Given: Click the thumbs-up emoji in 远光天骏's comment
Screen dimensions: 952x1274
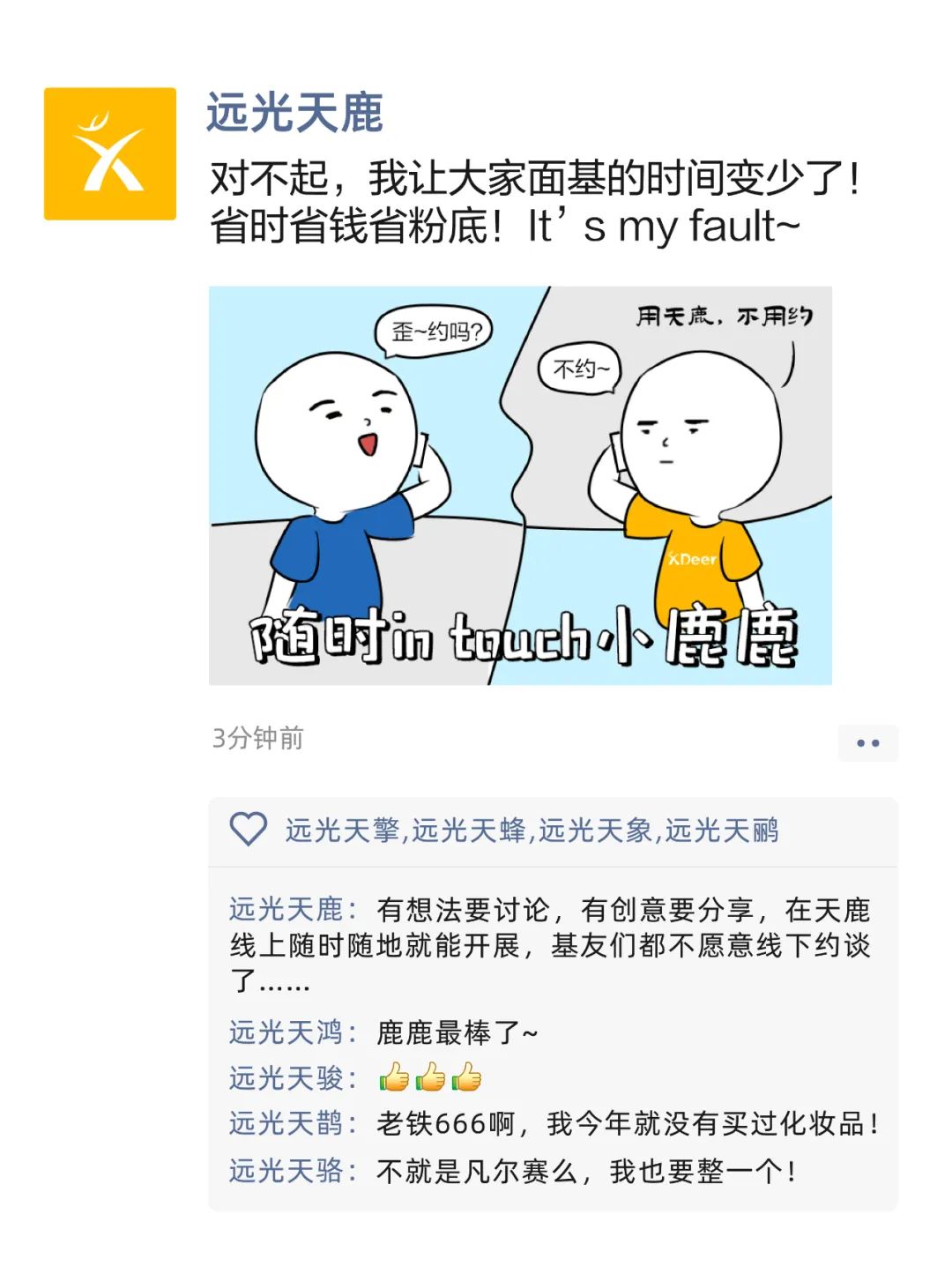Looking at the screenshot, I should coord(432,1076).
